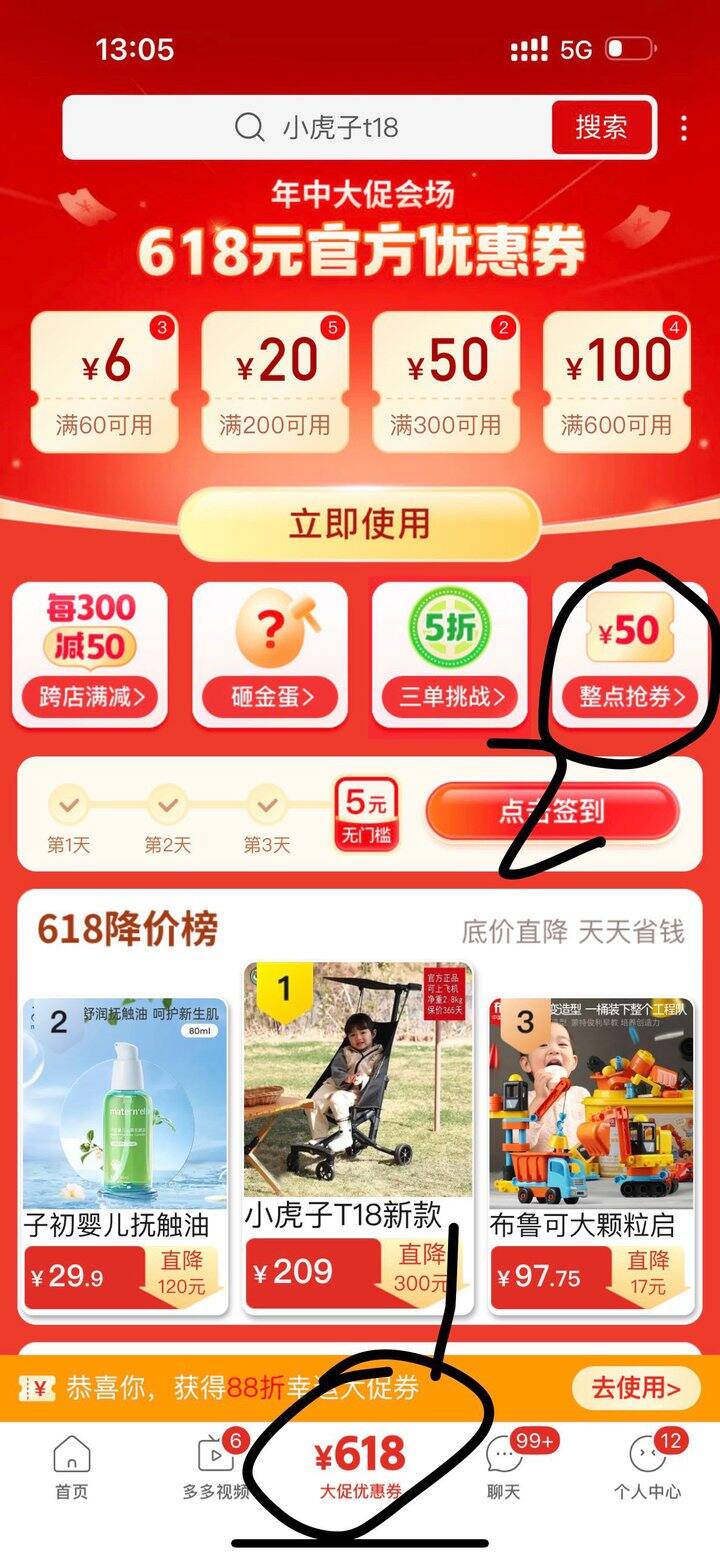Claim the ¥50 满300可用 coupon

pos(445,382)
